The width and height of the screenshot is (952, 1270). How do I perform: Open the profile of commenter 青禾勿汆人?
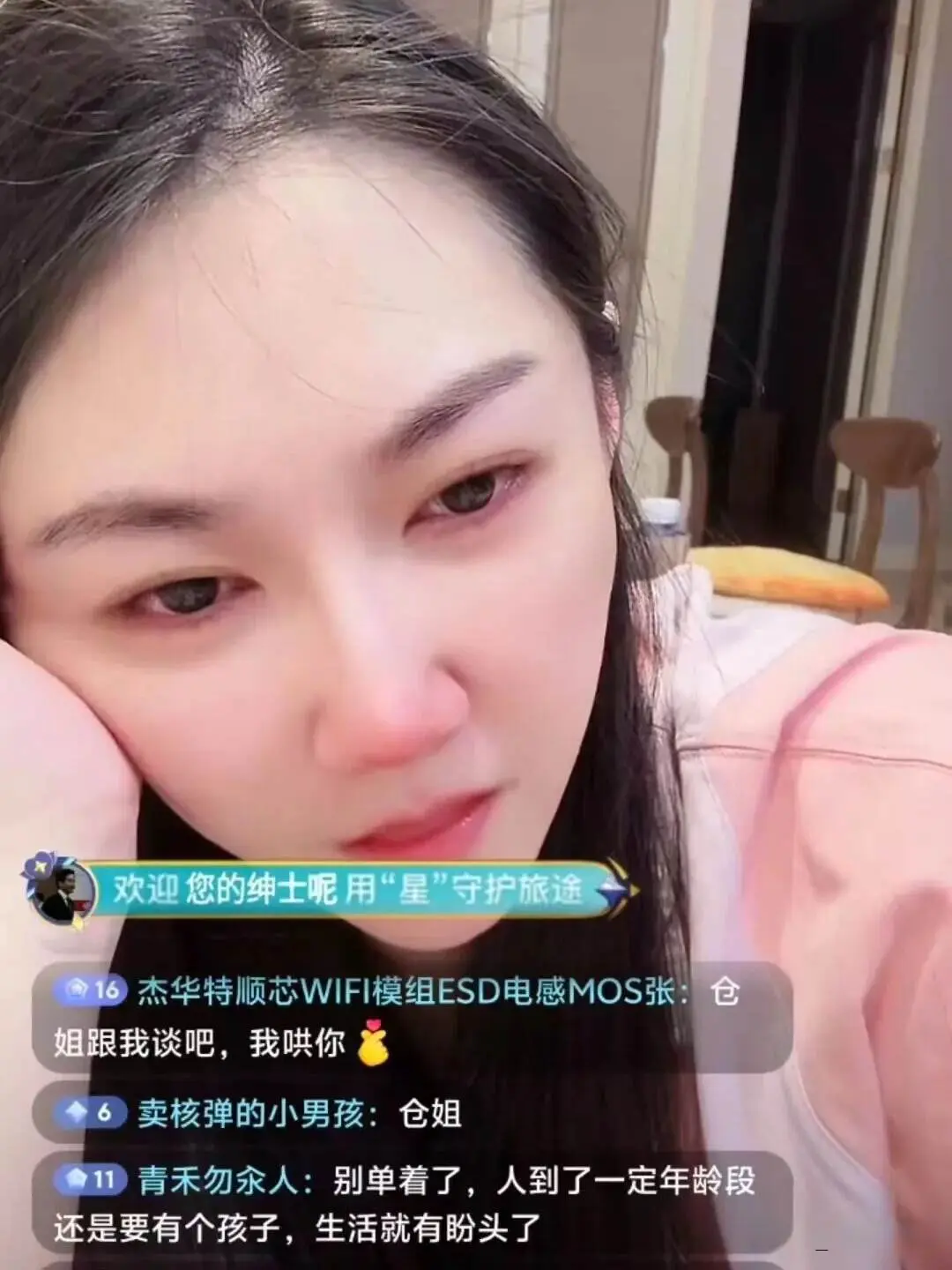[x=219, y=1181]
